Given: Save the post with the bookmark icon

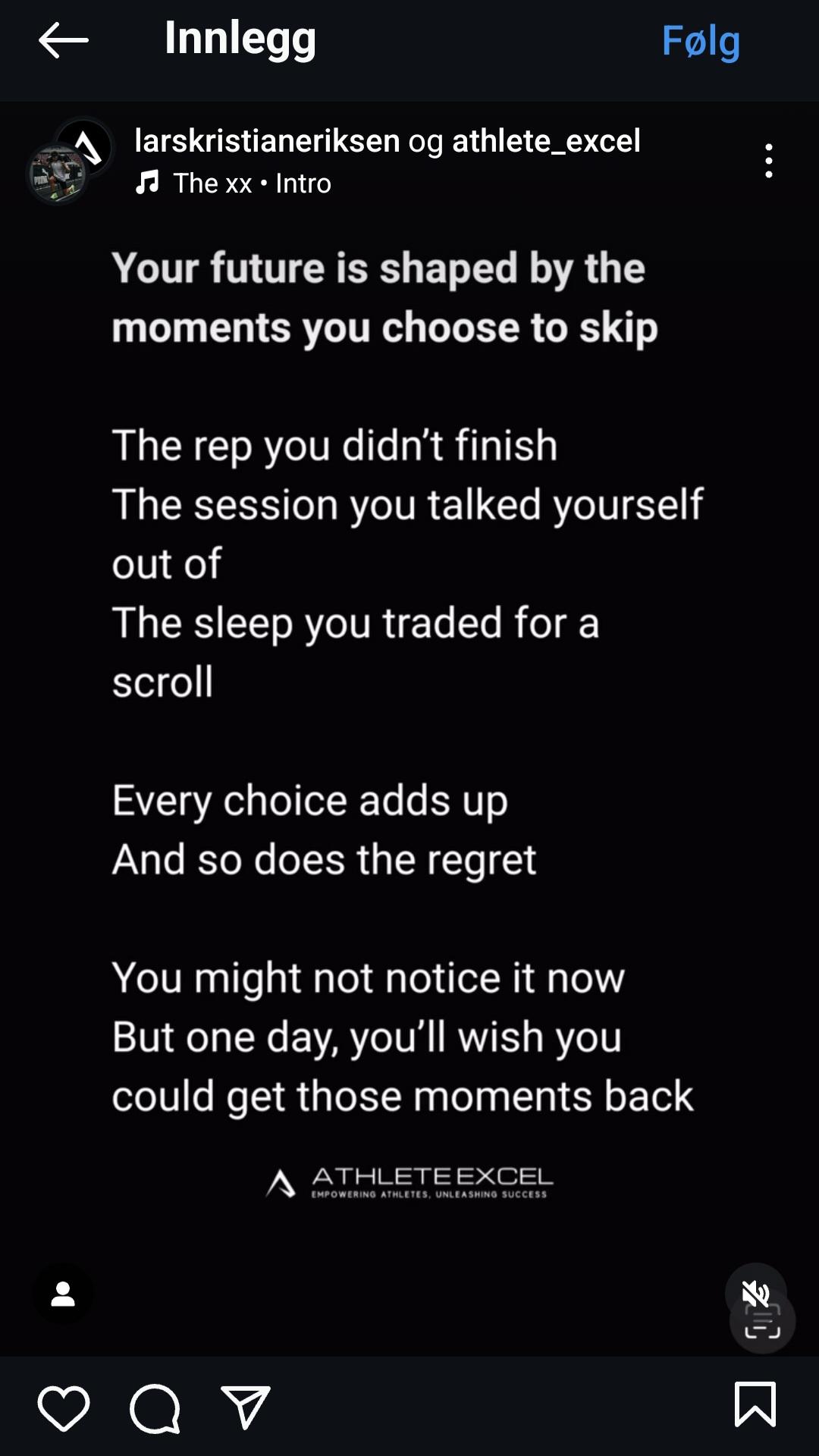Looking at the screenshot, I should click(x=755, y=1404).
